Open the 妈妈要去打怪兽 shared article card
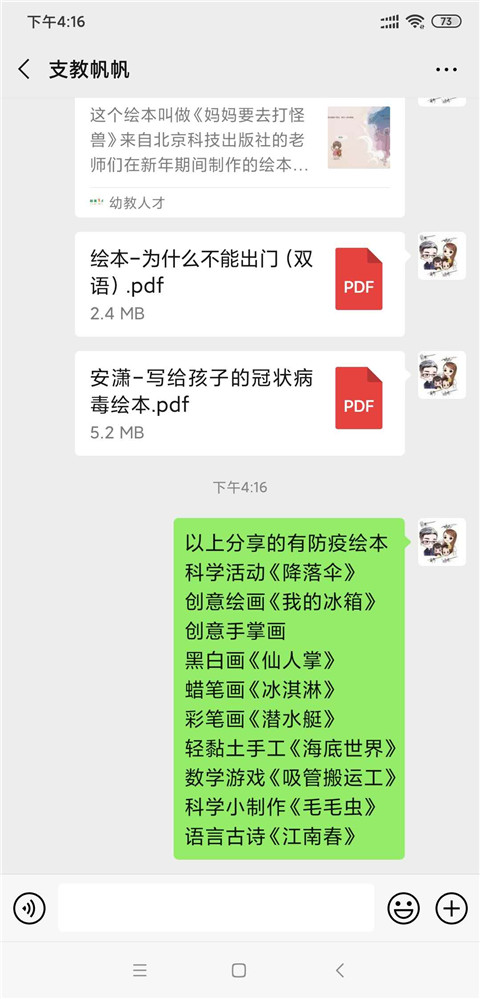This screenshot has width=480, height=999. click(x=240, y=157)
